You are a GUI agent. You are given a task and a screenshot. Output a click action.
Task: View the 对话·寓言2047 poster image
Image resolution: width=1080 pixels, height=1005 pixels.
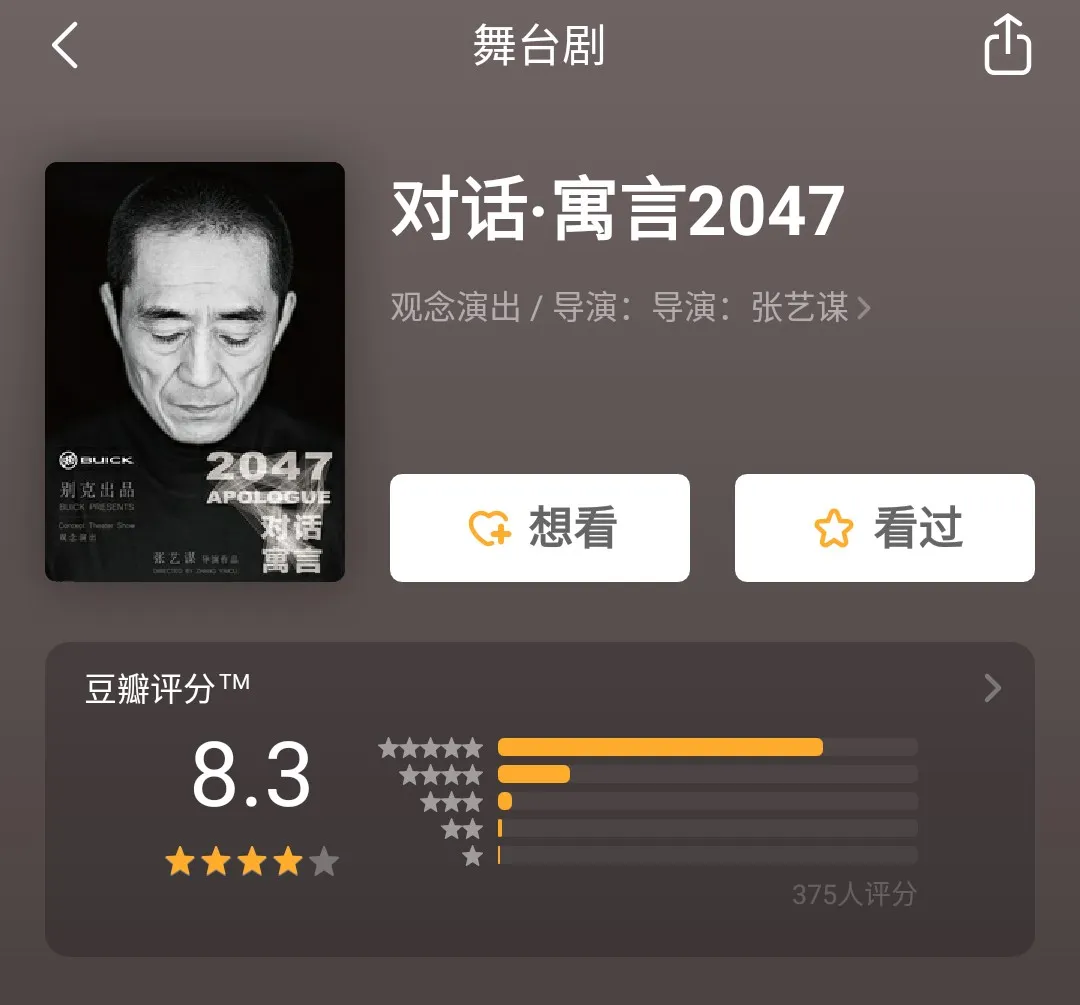click(x=195, y=371)
